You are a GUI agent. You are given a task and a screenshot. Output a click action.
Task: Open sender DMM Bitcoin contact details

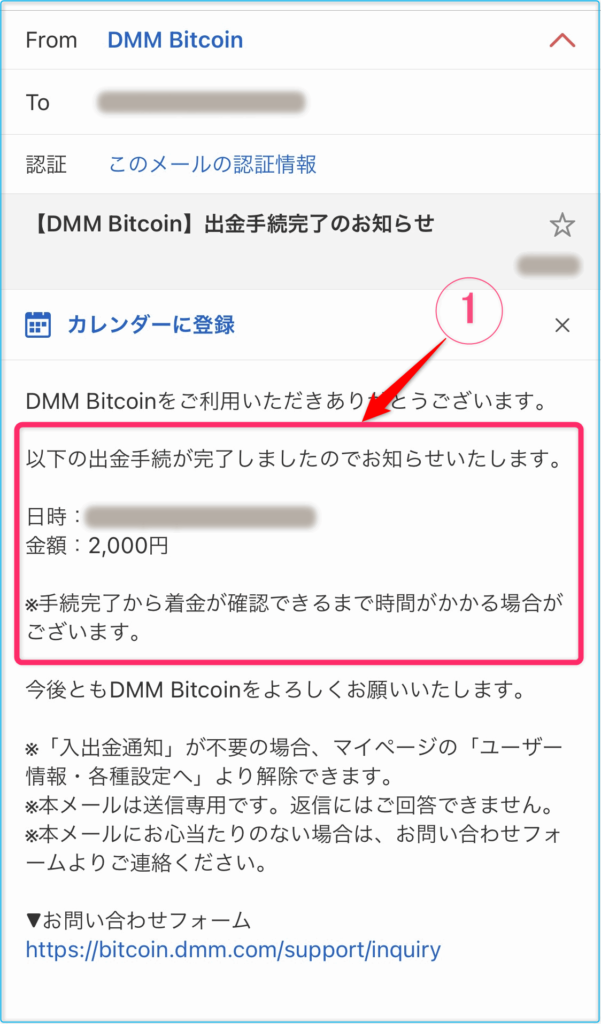point(175,41)
